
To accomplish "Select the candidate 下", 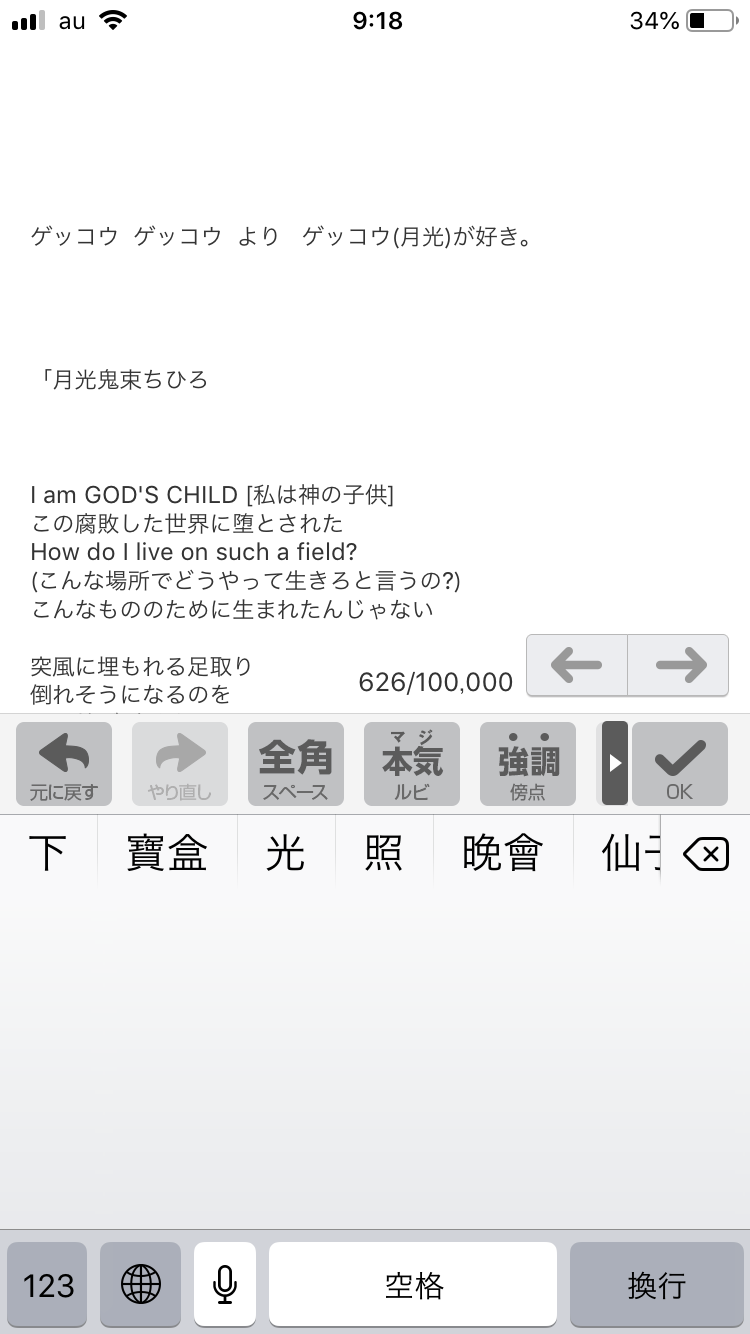I will tap(47, 854).
